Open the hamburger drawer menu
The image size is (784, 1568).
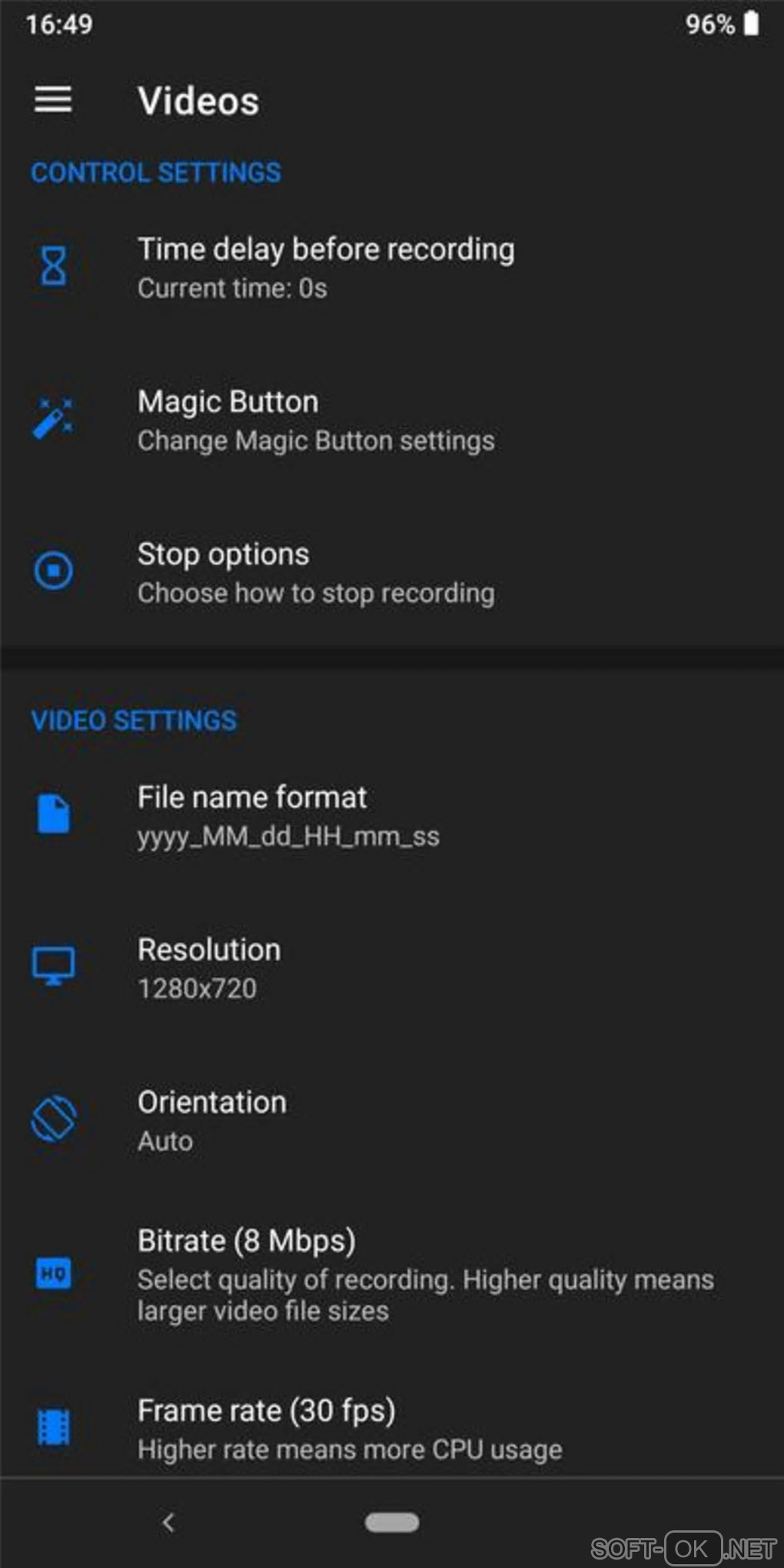tap(53, 100)
